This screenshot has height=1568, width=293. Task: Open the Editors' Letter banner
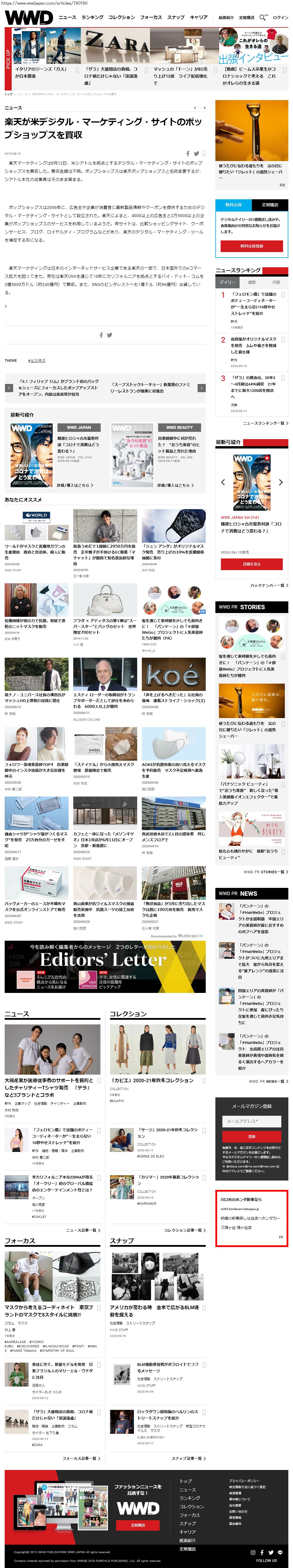click(x=105, y=967)
